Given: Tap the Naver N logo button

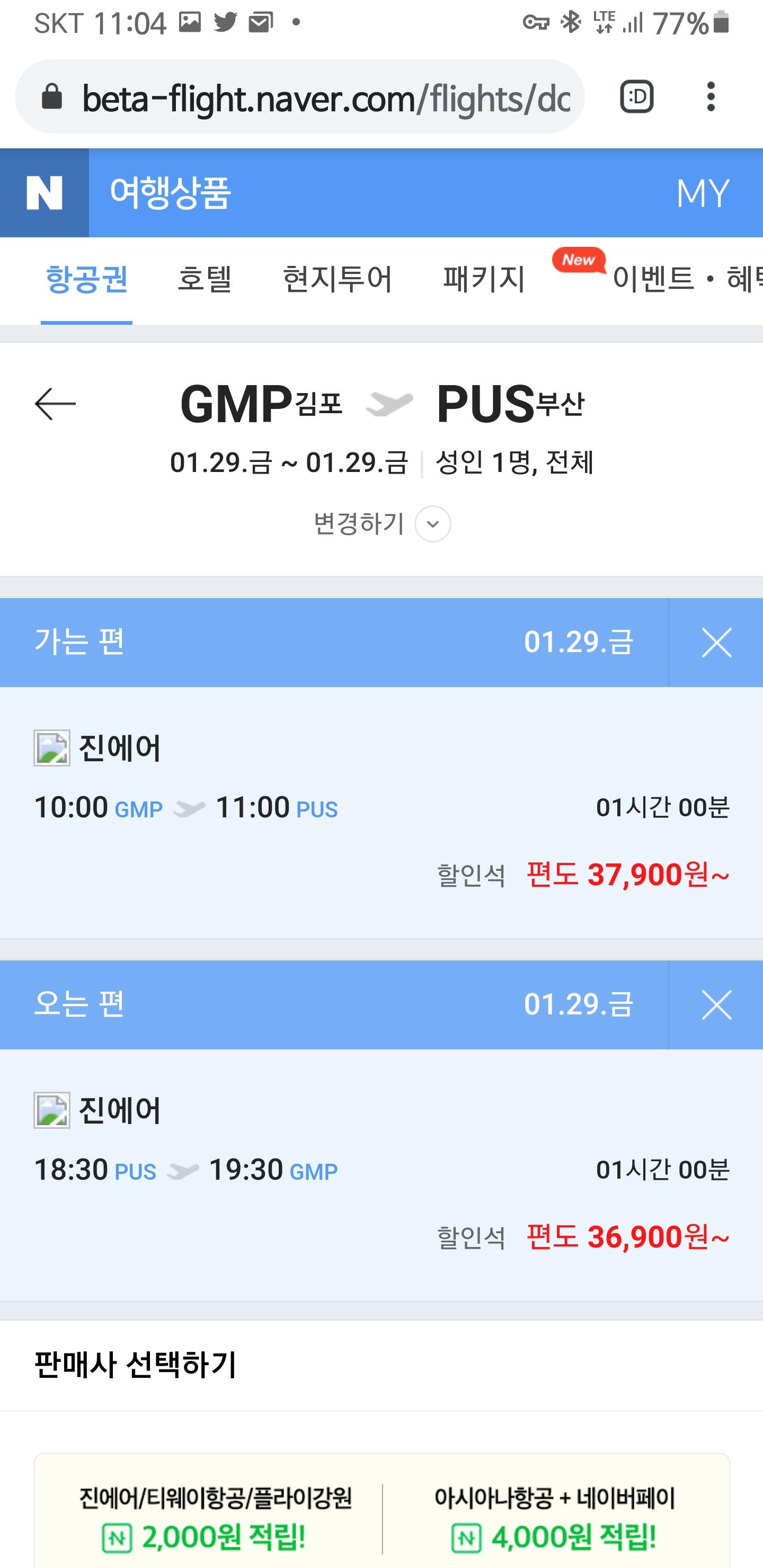Looking at the screenshot, I should tap(45, 192).
